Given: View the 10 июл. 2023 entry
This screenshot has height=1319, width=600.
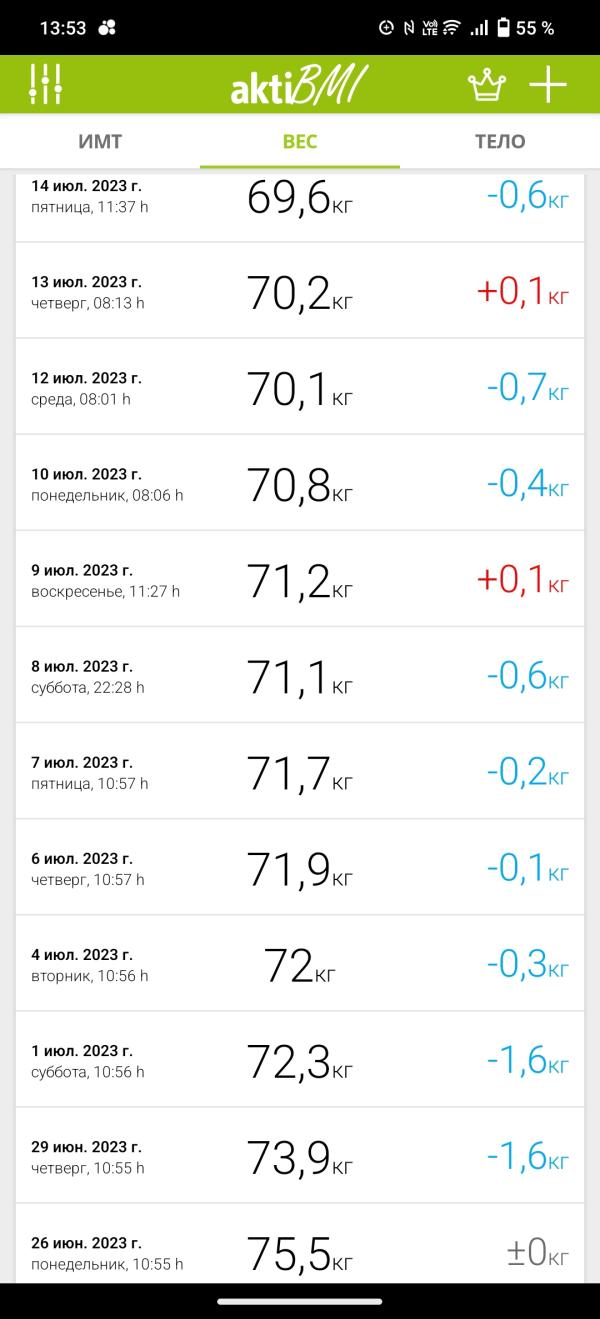Looking at the screenshot, I should (300, 483).
